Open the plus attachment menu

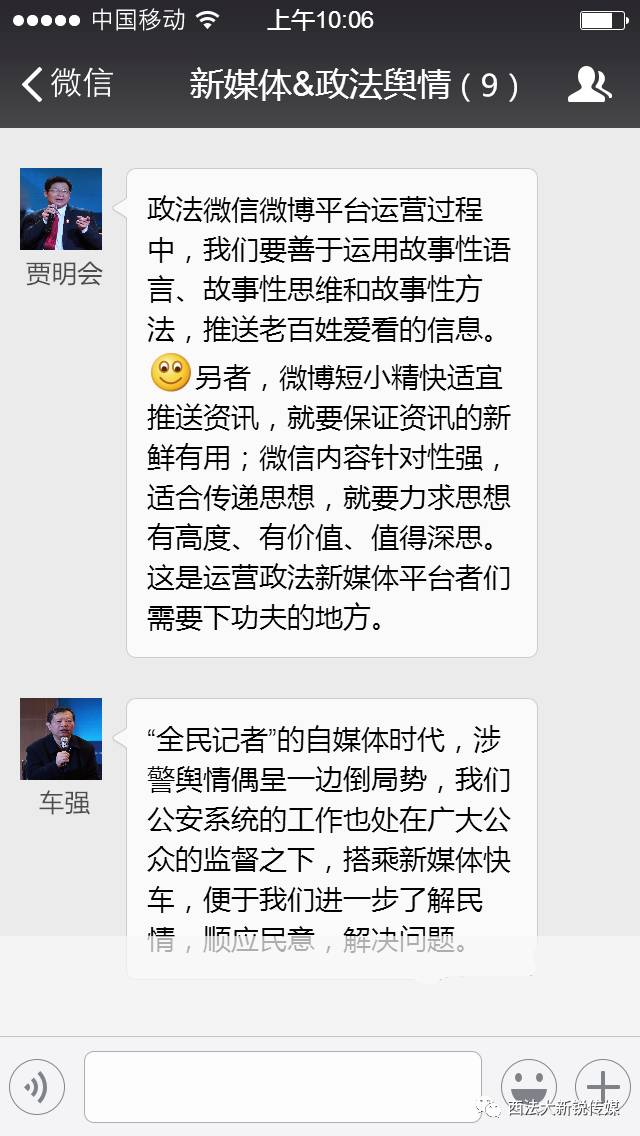[x=602, y=1087]
